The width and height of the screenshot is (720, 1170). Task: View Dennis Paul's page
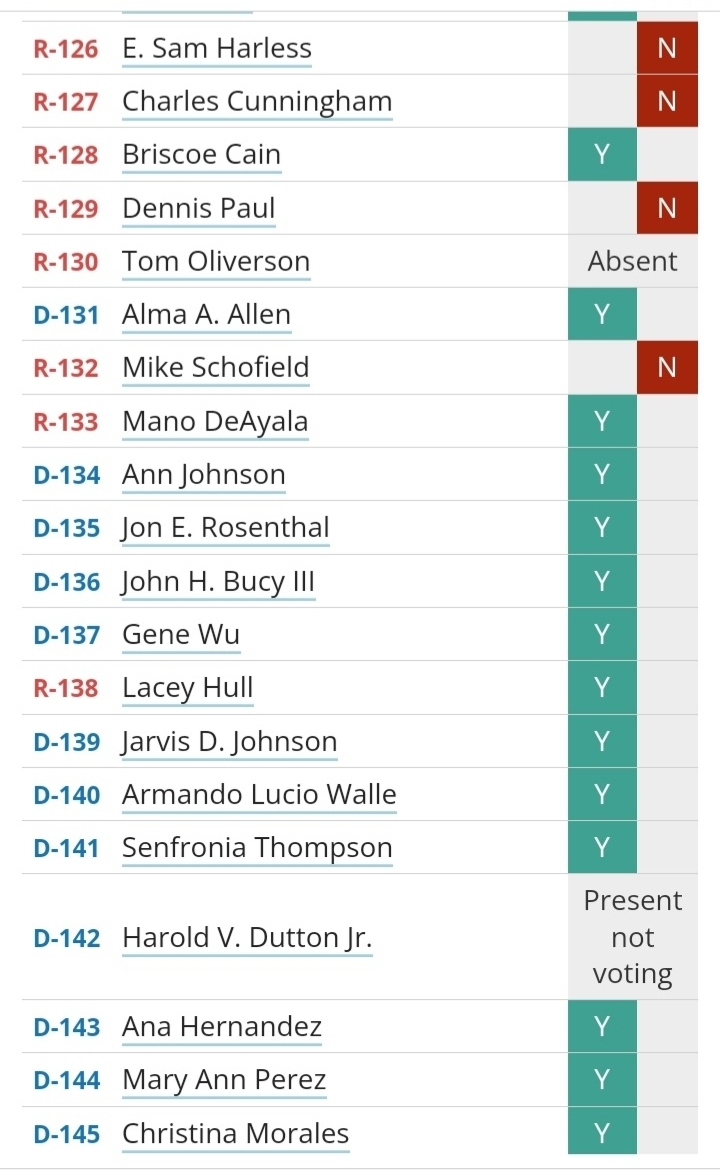tap(199, 208)
